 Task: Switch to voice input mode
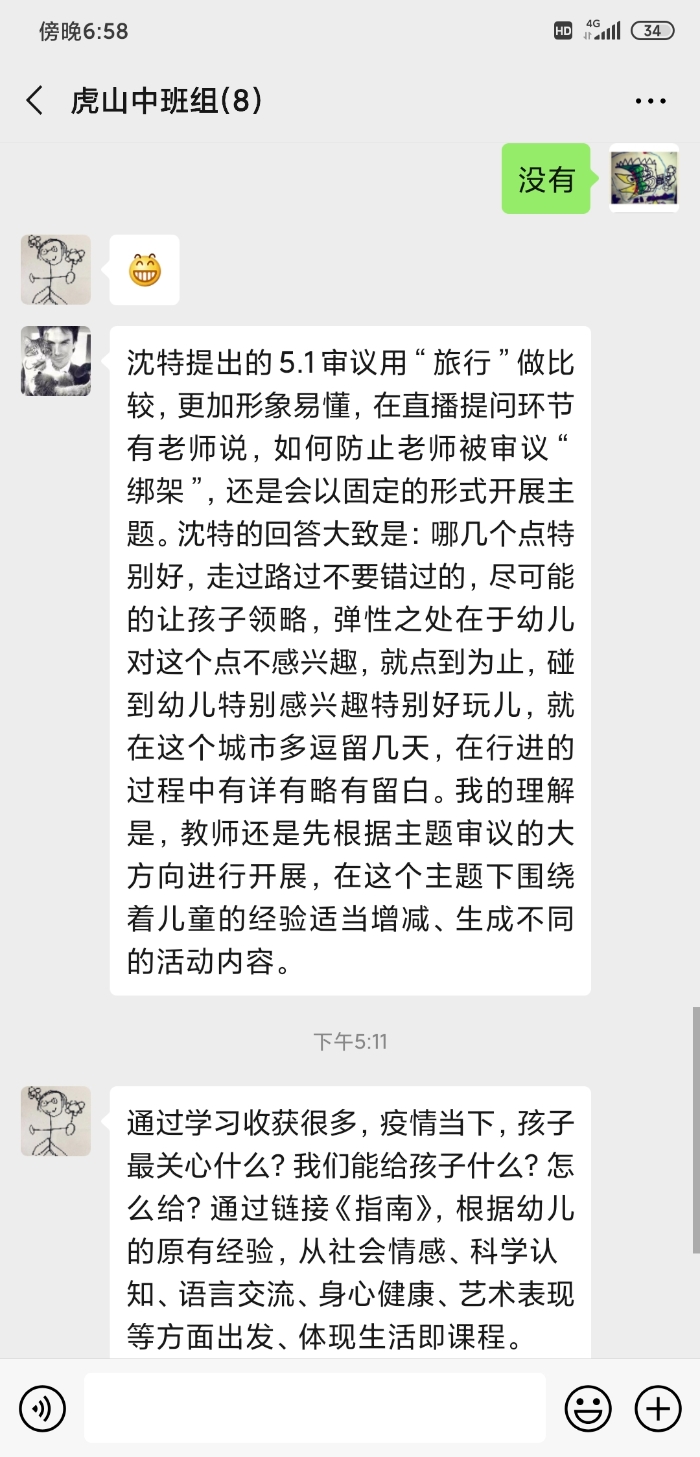[x=42, y=1408]
